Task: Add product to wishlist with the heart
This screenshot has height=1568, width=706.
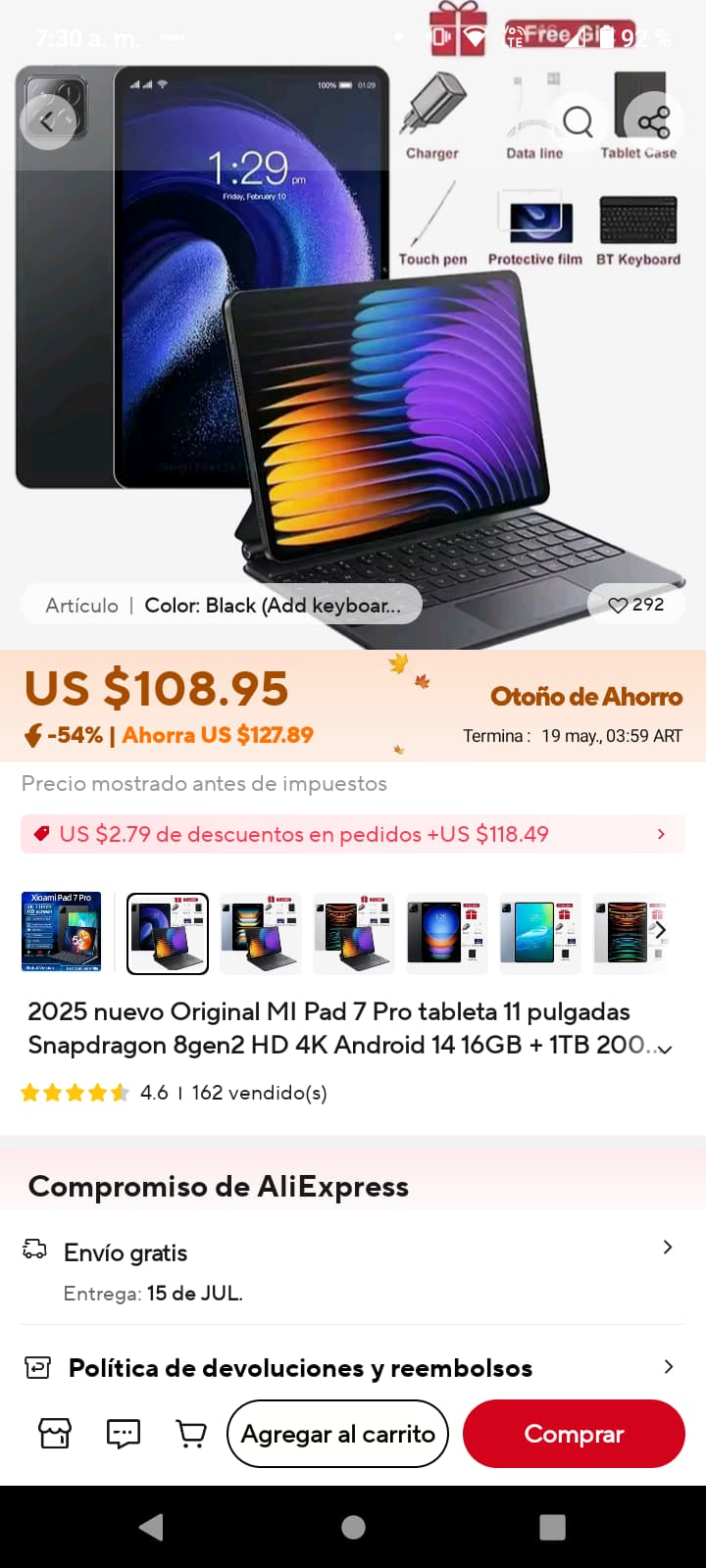Action: [635, 605]
